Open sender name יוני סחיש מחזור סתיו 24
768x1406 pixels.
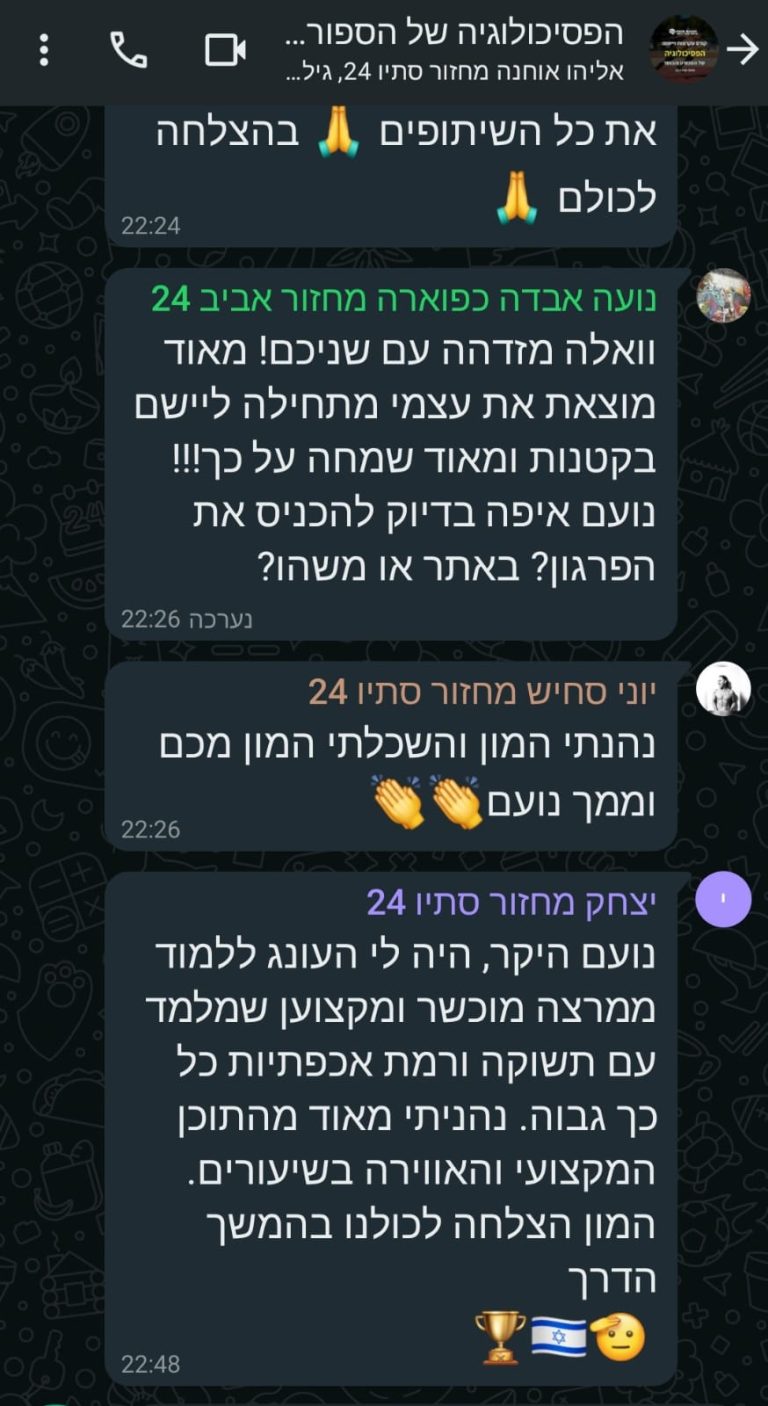click(x=482, y=691)
